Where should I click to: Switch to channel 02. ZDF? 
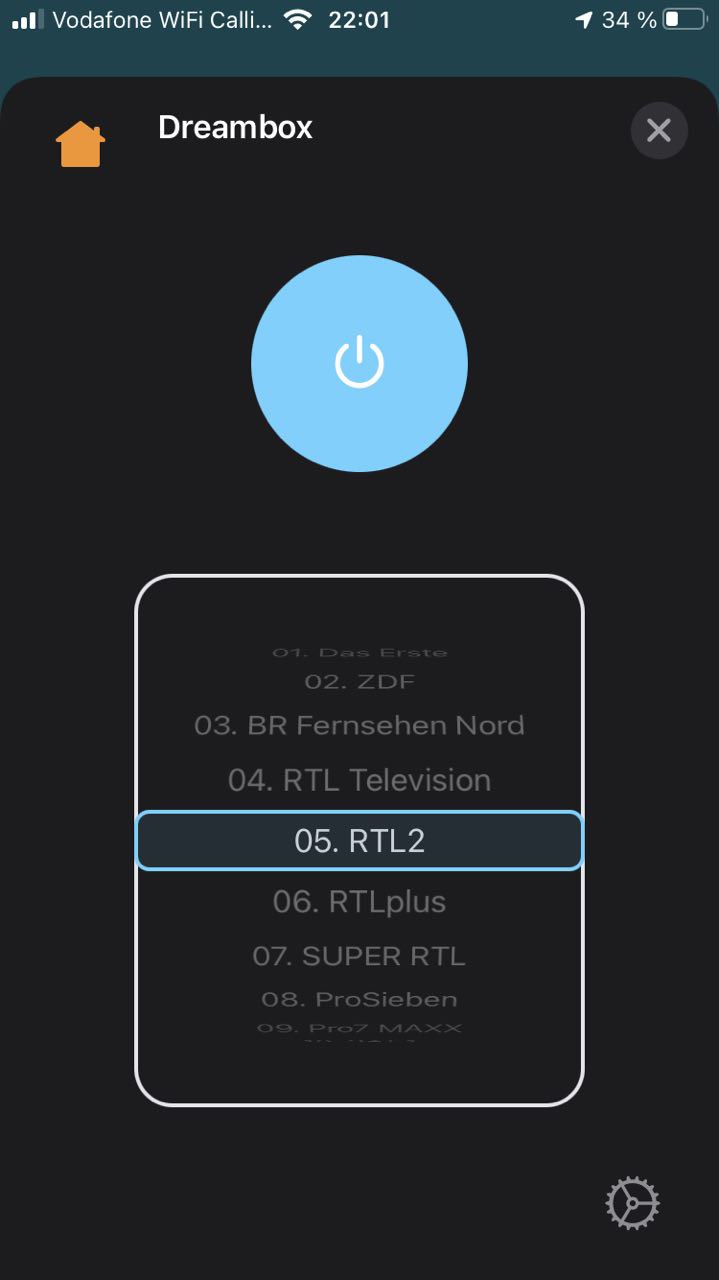pyautogui.click(x=359, y=682)
